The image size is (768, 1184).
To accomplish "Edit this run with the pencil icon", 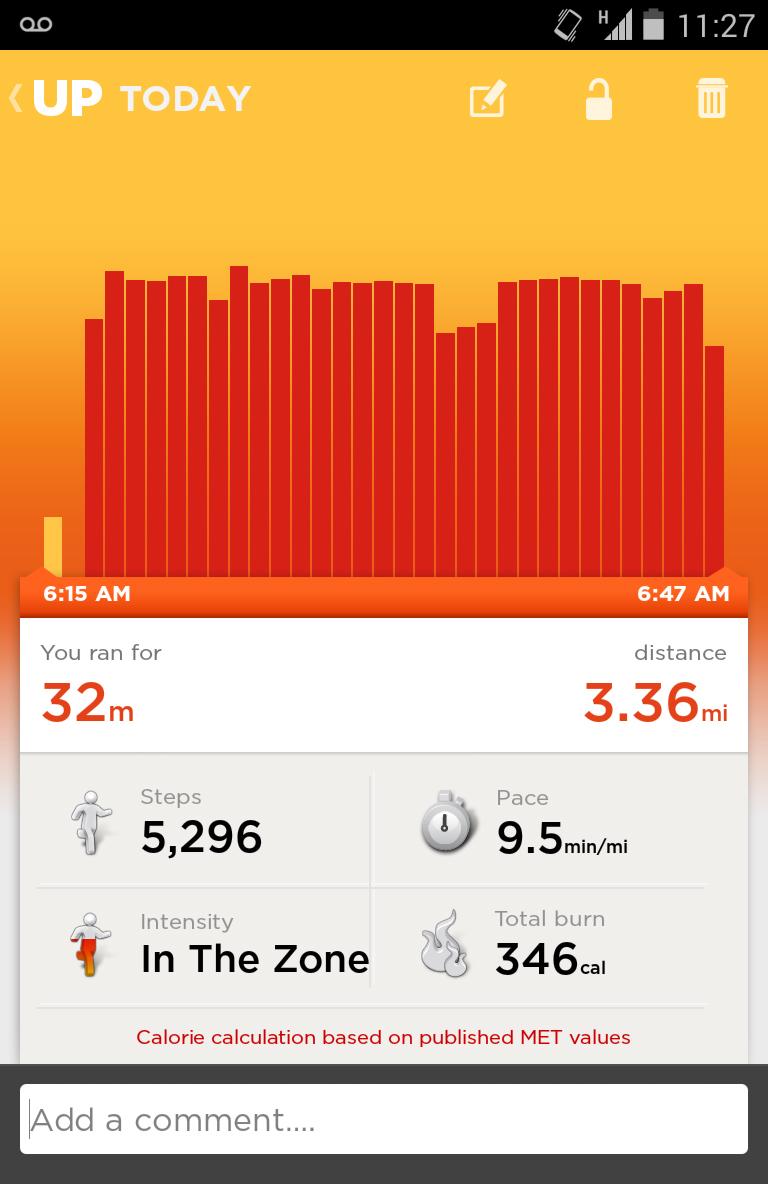I will (x=488, y=99).
